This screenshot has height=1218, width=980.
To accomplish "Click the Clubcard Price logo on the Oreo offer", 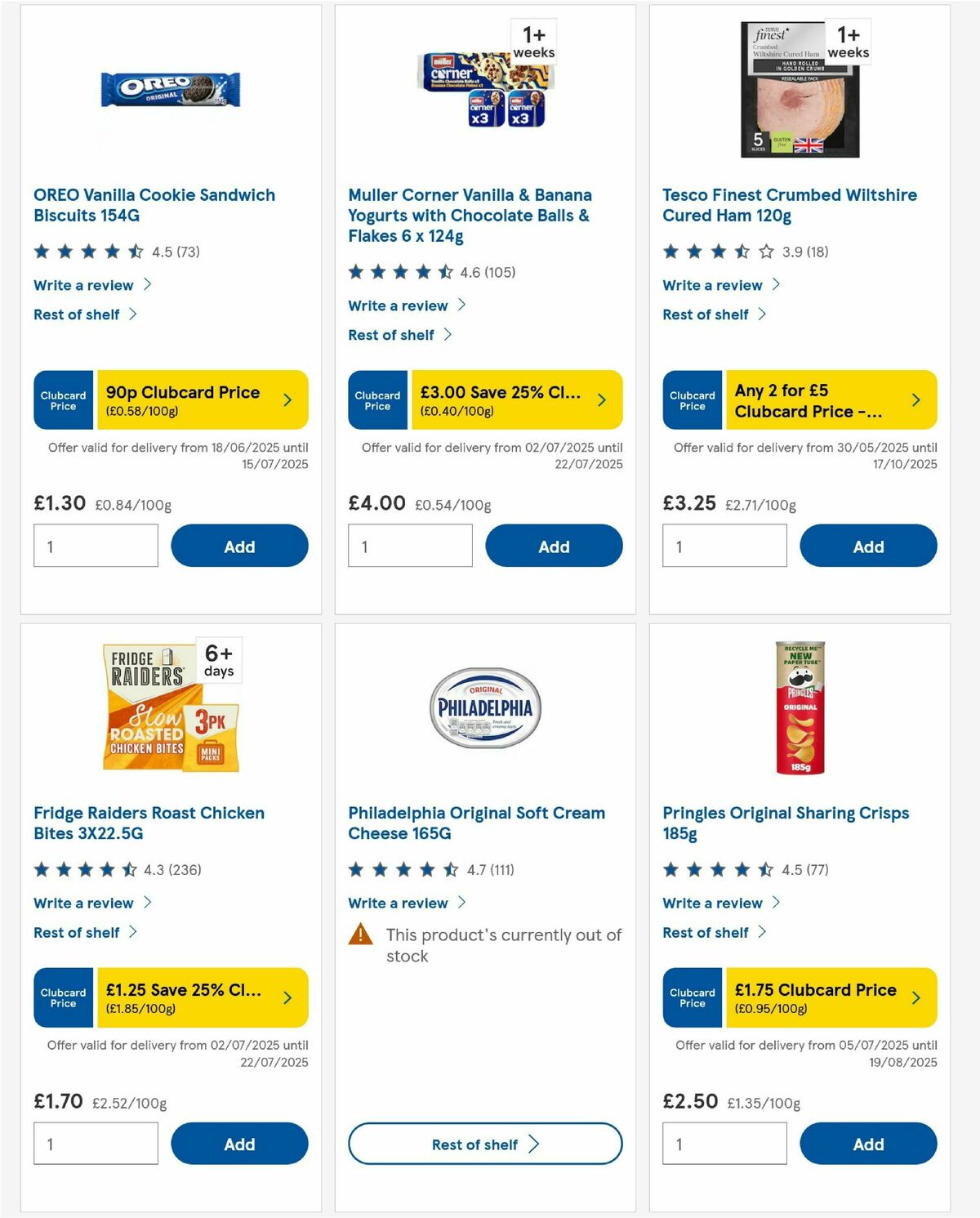I will pyautogui.click(x=62, y=399).
